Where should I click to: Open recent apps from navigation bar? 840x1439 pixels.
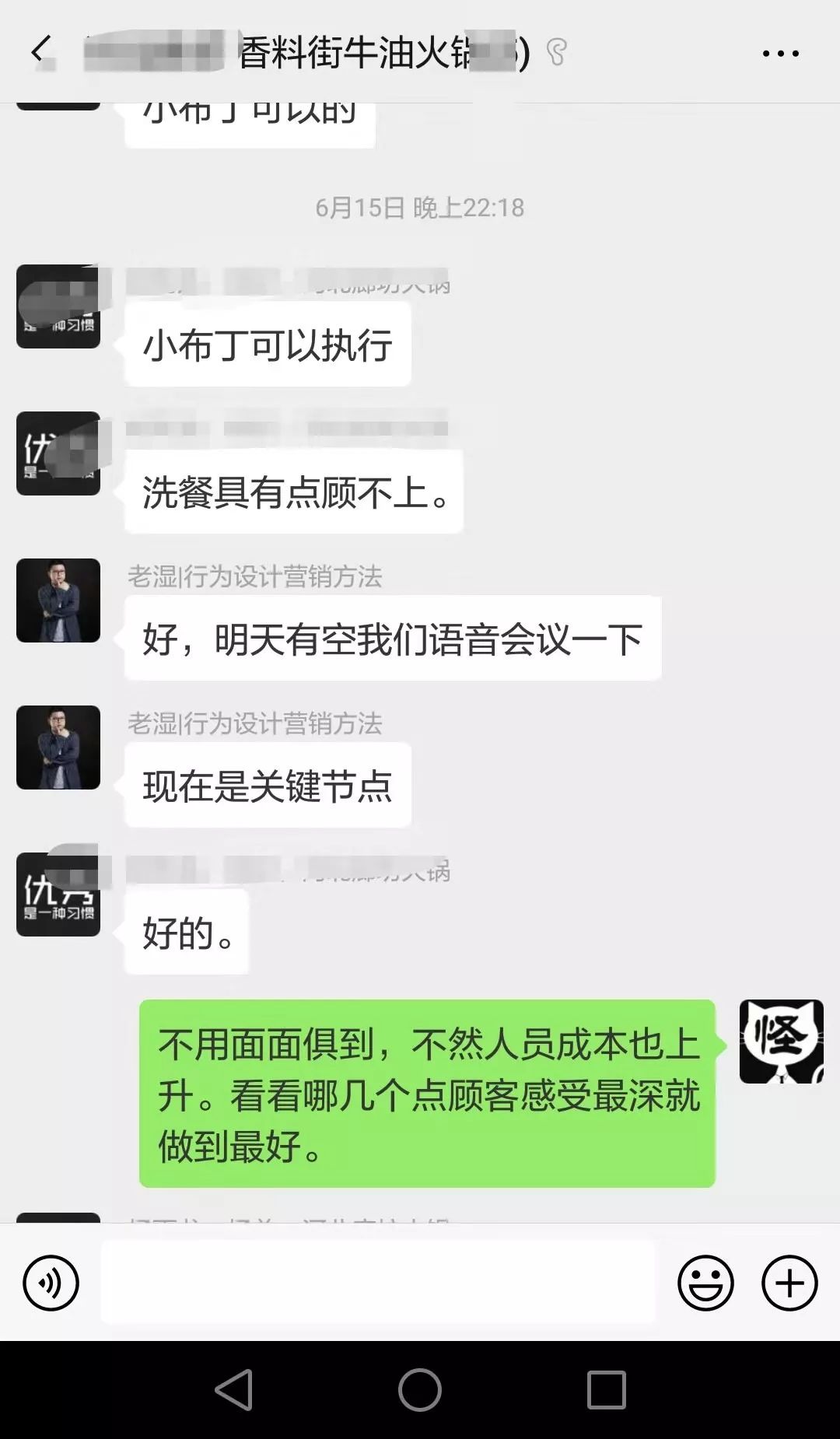pyautogui.click(x=606, y=1390)
